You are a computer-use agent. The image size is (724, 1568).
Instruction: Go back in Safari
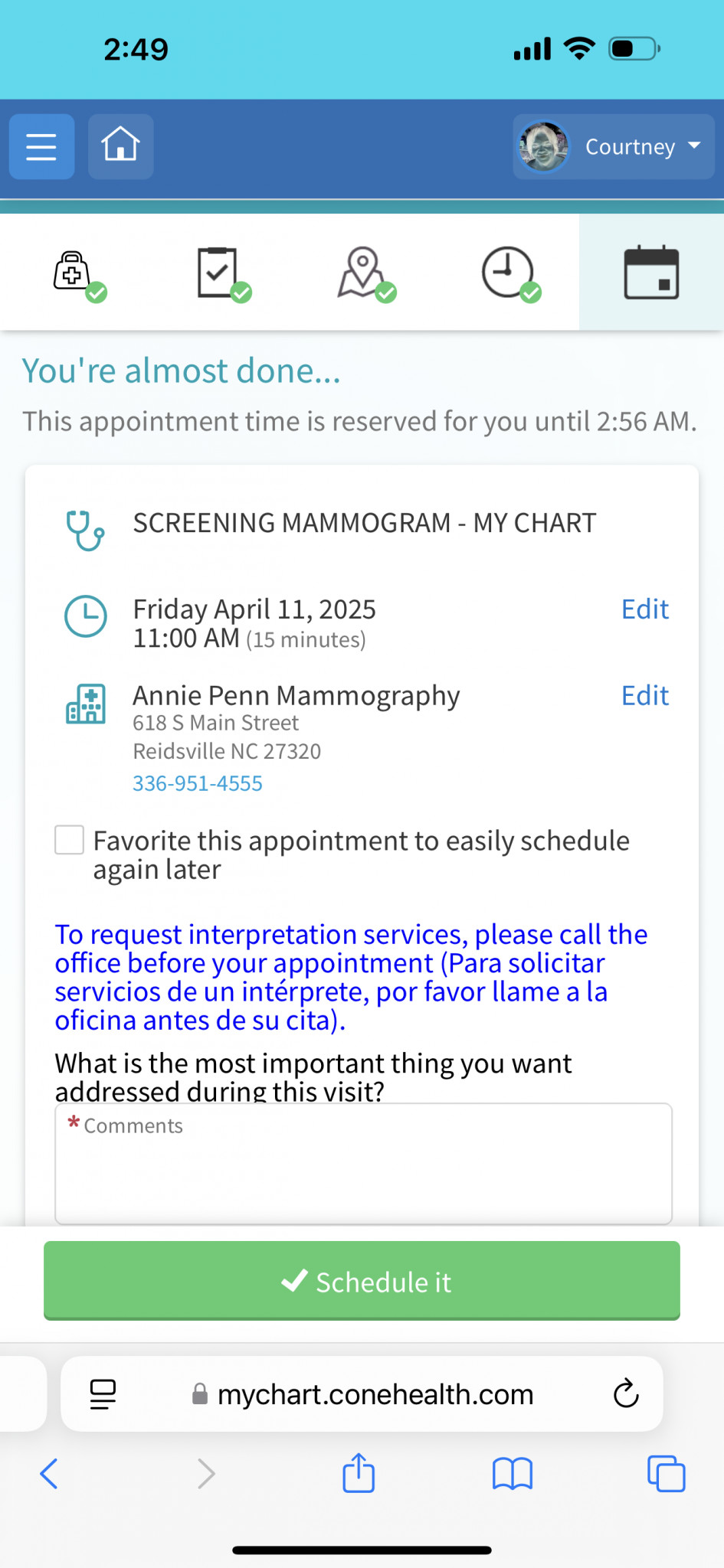(x=49, y=1473)
